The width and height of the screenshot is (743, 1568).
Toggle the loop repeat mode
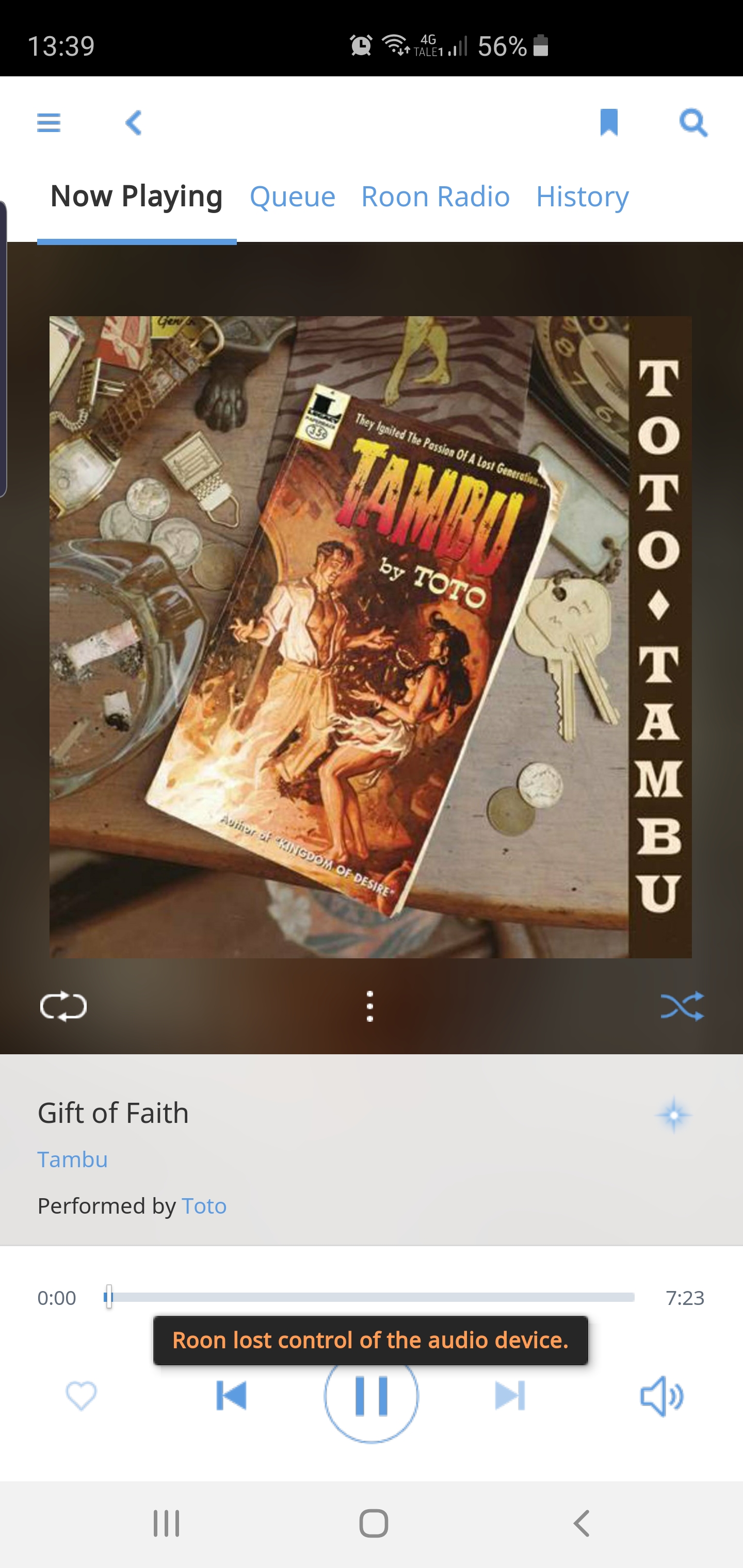63,1006
